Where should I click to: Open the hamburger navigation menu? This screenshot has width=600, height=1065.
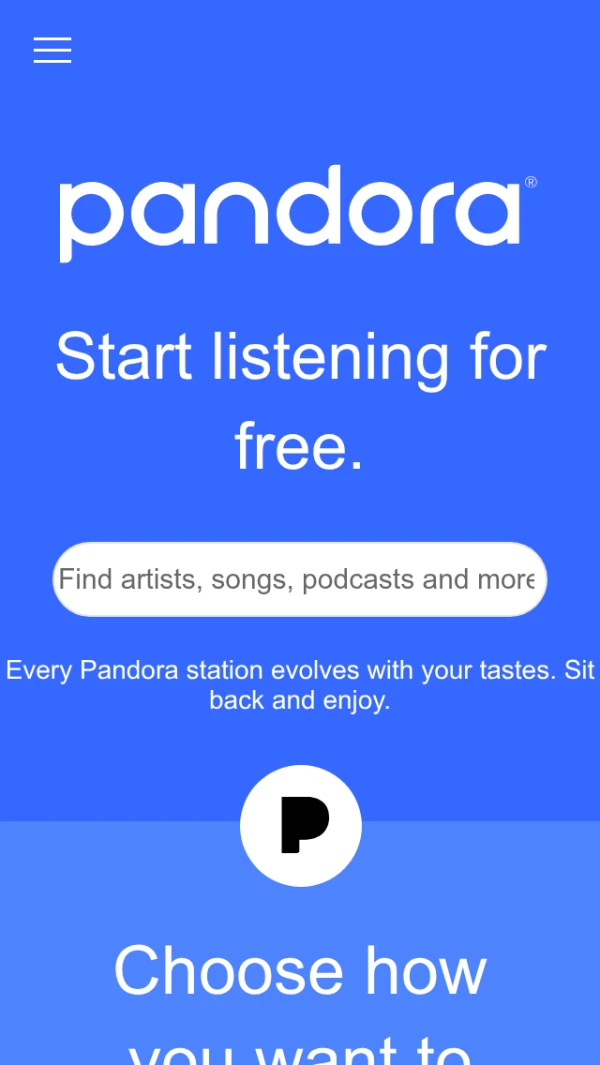point(53,50)
